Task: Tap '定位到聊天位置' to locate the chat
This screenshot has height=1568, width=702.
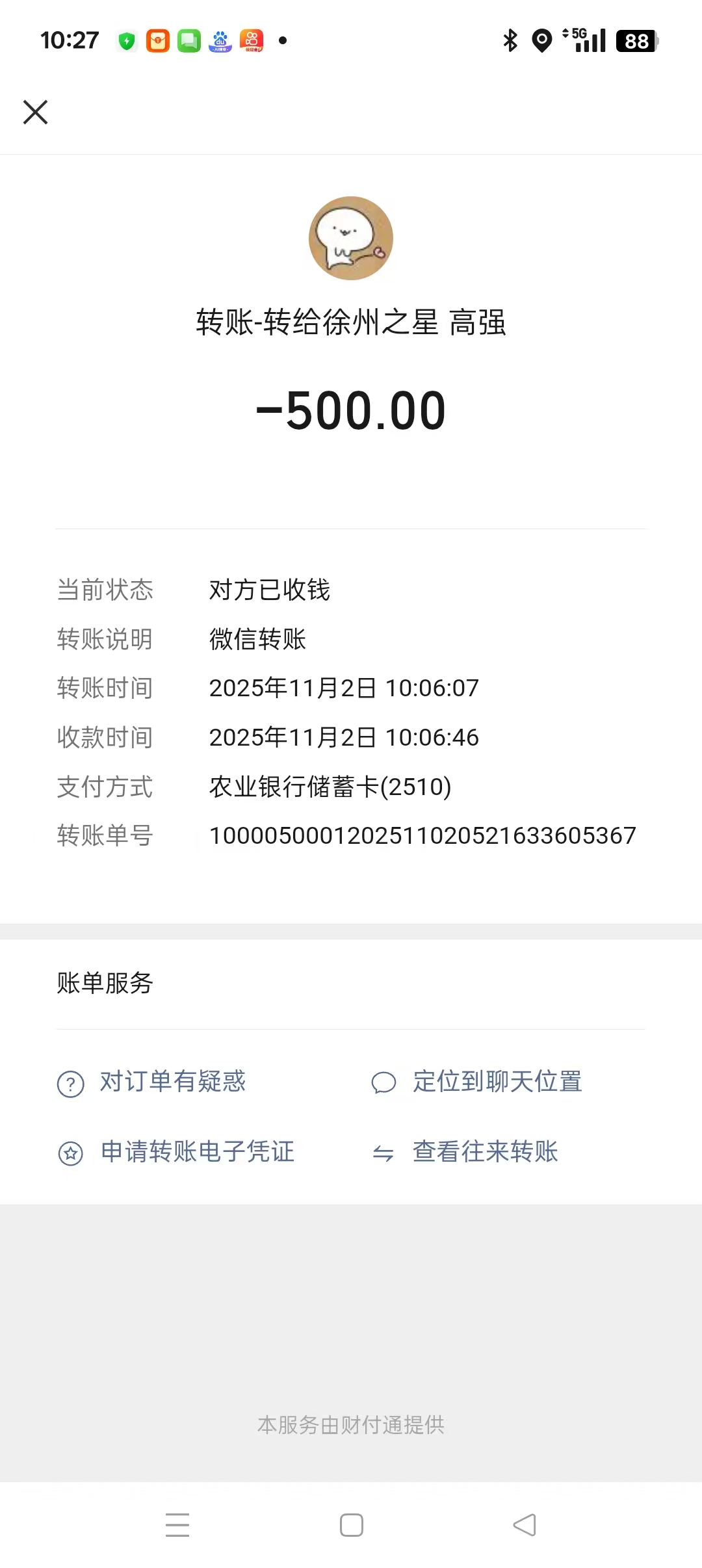Action: [497, 1082]
